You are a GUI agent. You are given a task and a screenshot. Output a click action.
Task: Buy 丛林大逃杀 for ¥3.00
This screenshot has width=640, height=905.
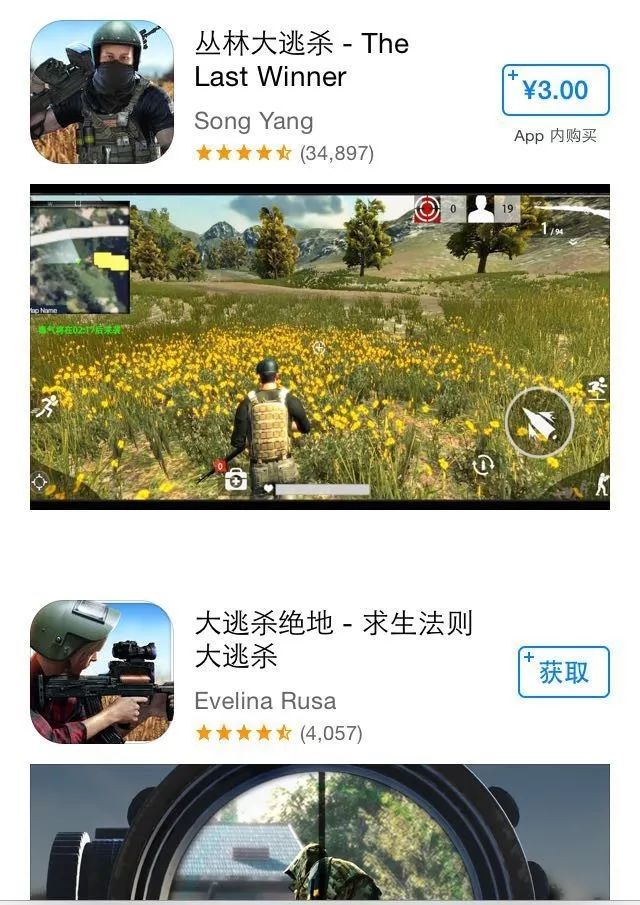(555, 90)
